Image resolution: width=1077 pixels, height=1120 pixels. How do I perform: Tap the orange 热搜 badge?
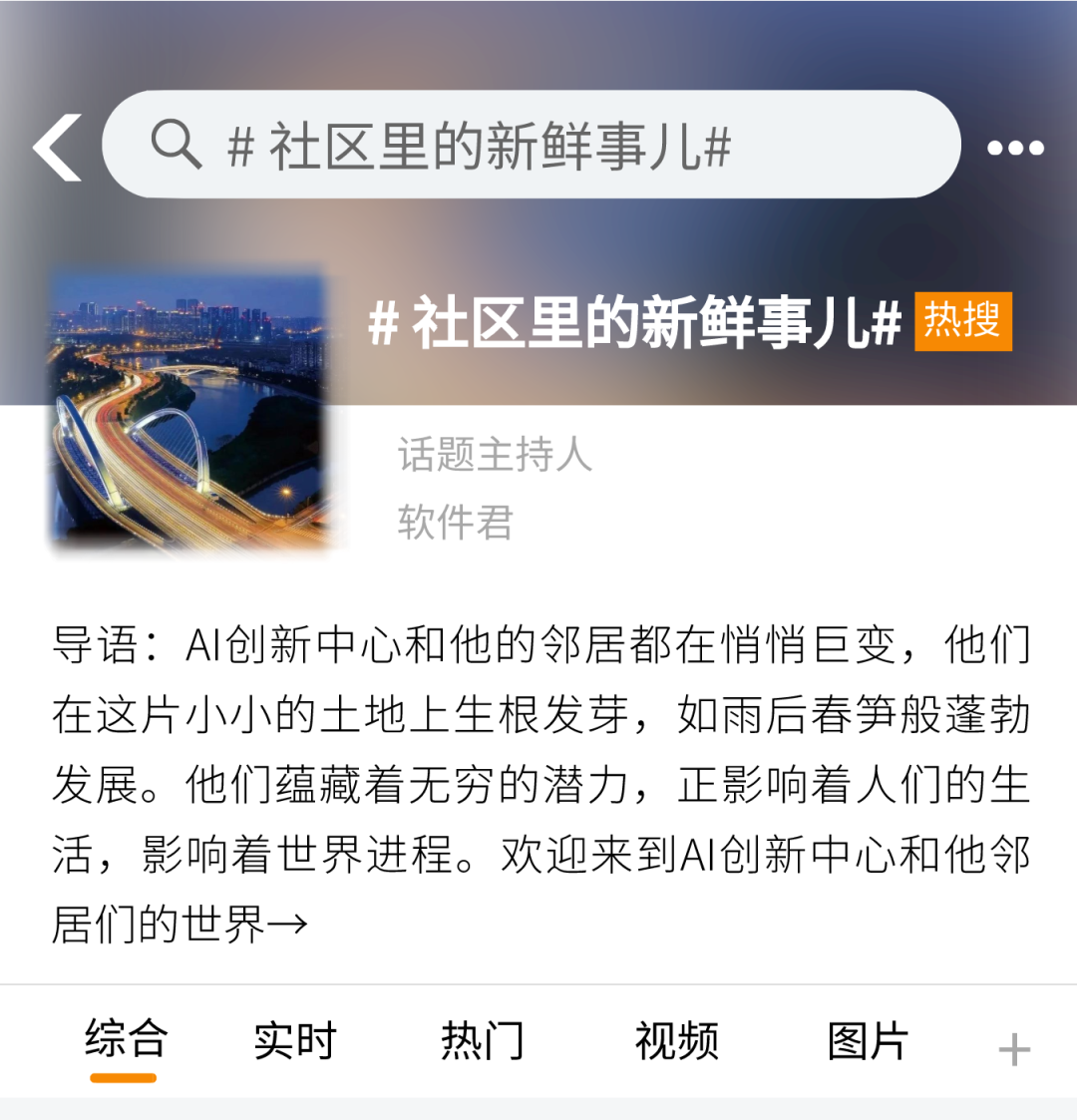coord(962,321)
